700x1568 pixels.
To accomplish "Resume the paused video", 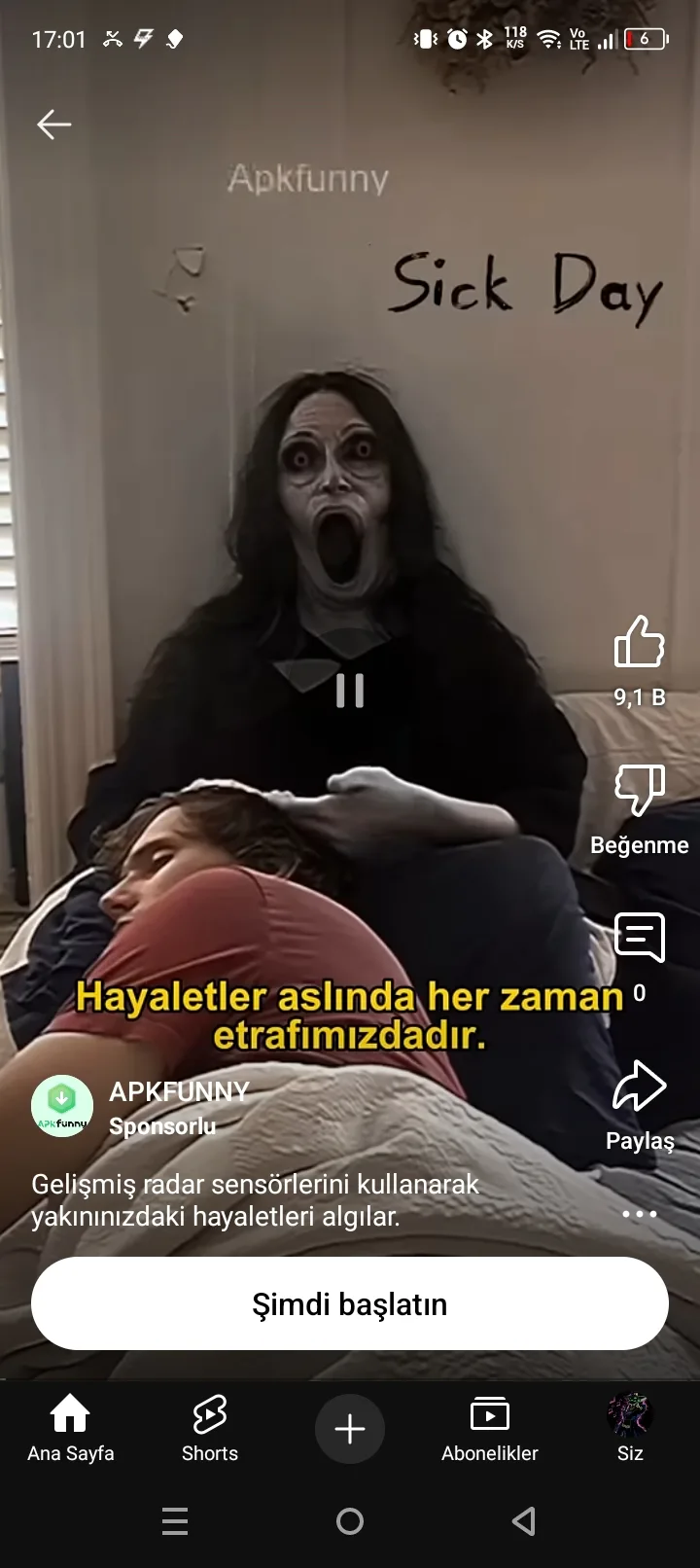I will 350,691.
